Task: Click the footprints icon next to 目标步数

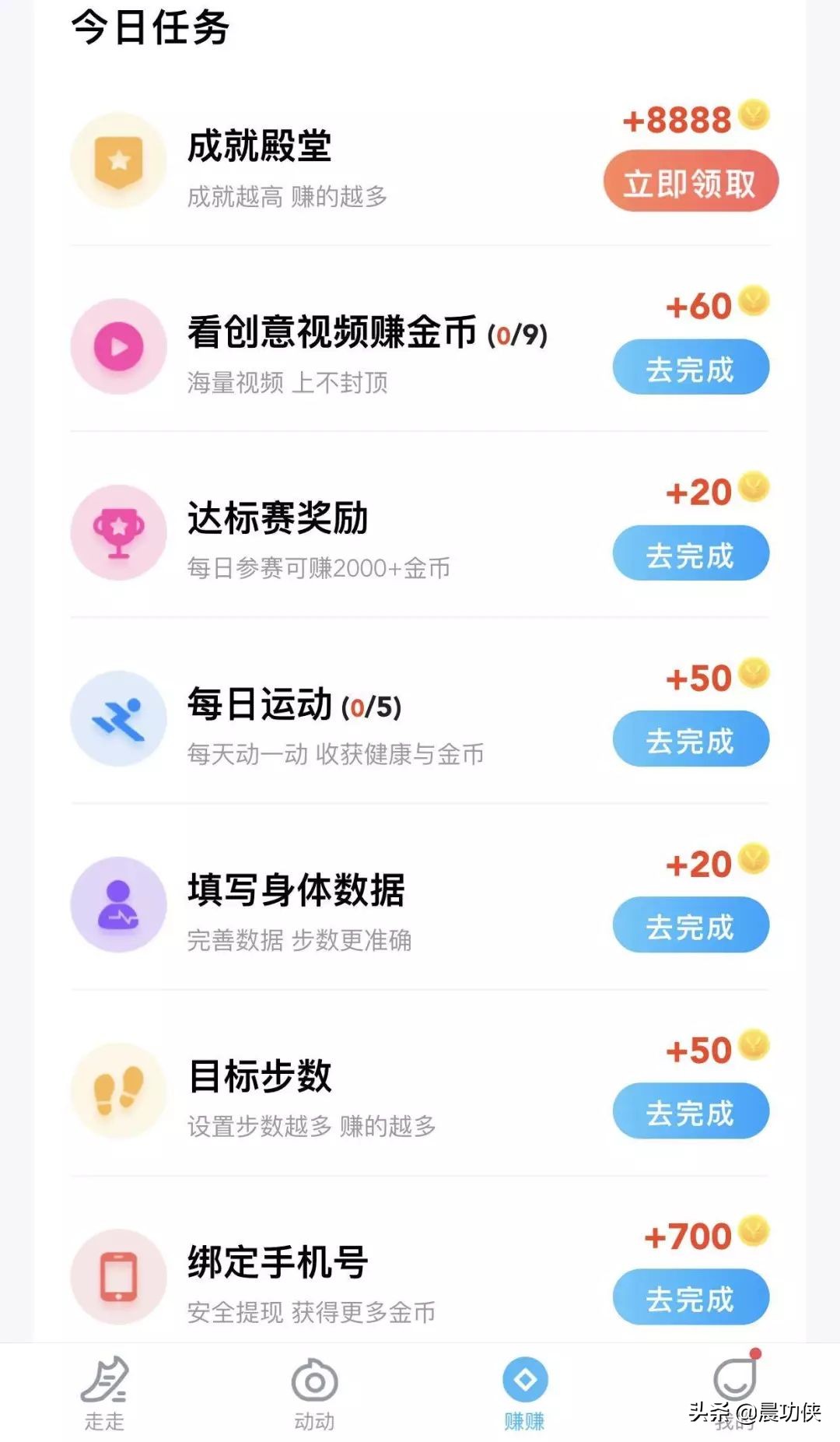Action: click(x=118, y=1089)
